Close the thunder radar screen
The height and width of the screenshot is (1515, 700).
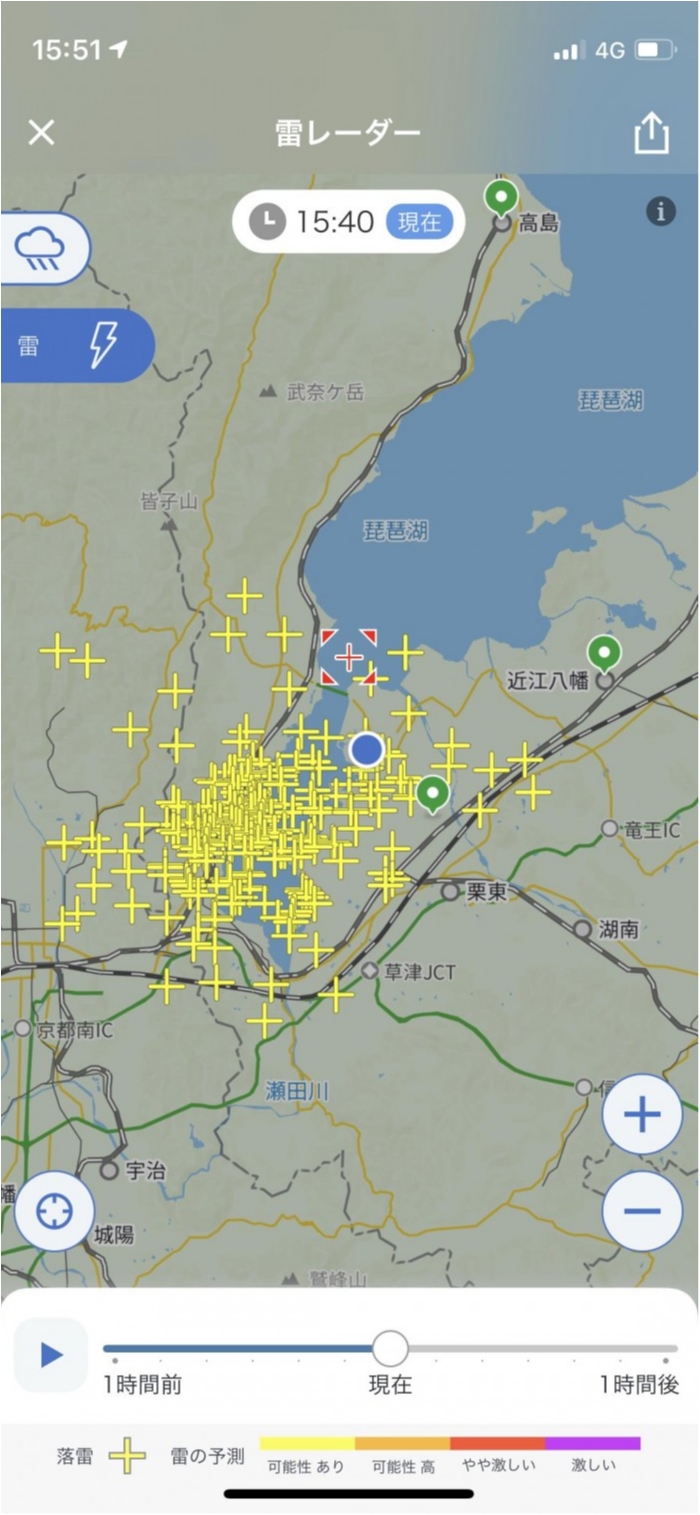[41, 132]
